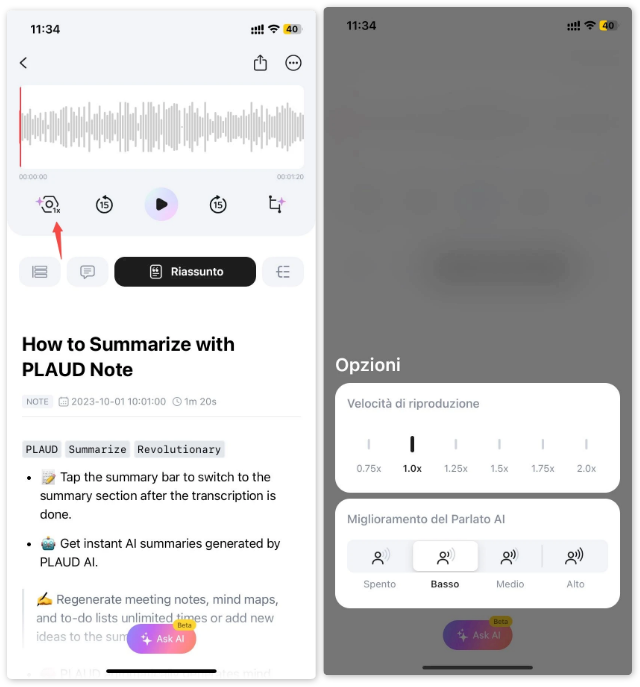640x687 pixels.
Task: Go back using the top-left arrow
Action: pos(24,63)
